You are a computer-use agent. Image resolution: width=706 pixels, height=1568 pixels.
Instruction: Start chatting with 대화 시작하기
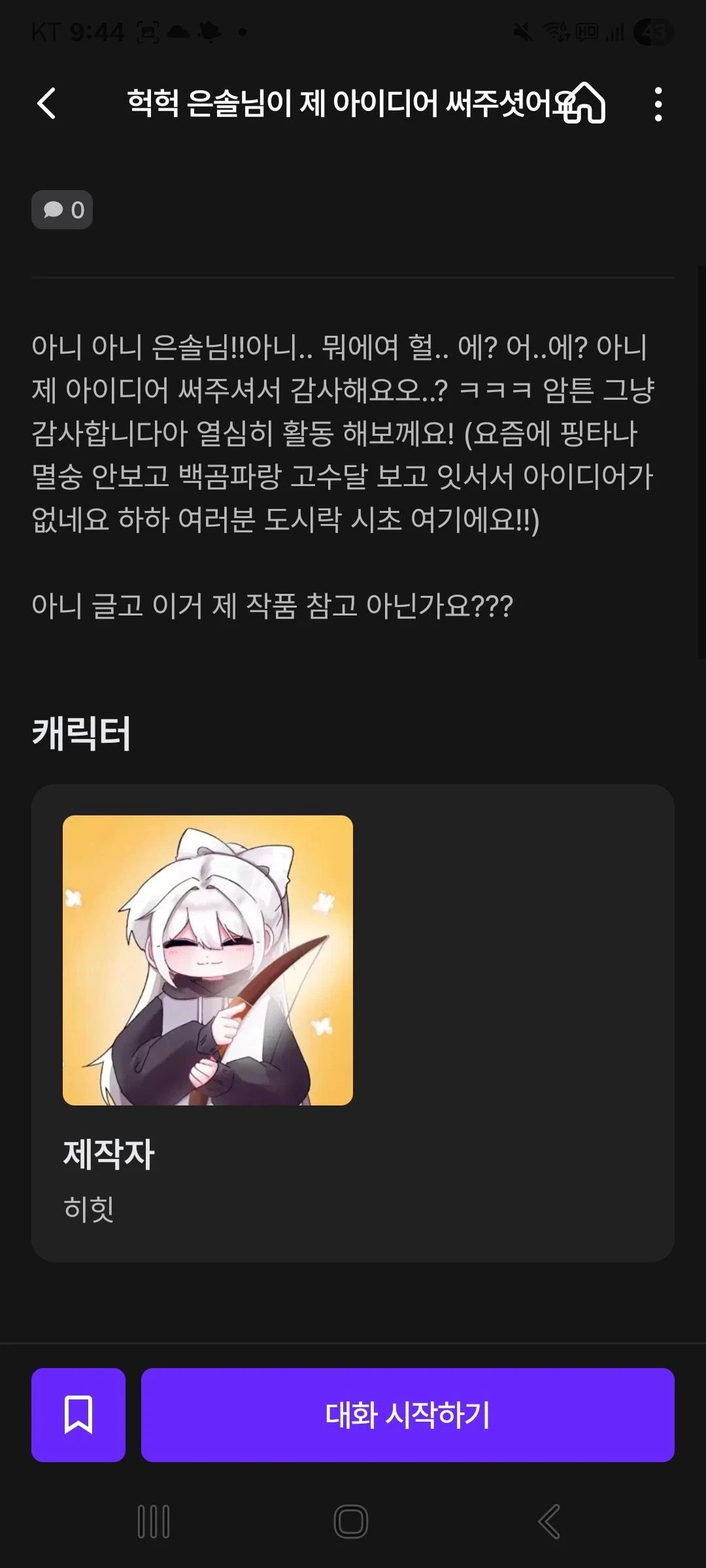click(x=407, y=1415)
